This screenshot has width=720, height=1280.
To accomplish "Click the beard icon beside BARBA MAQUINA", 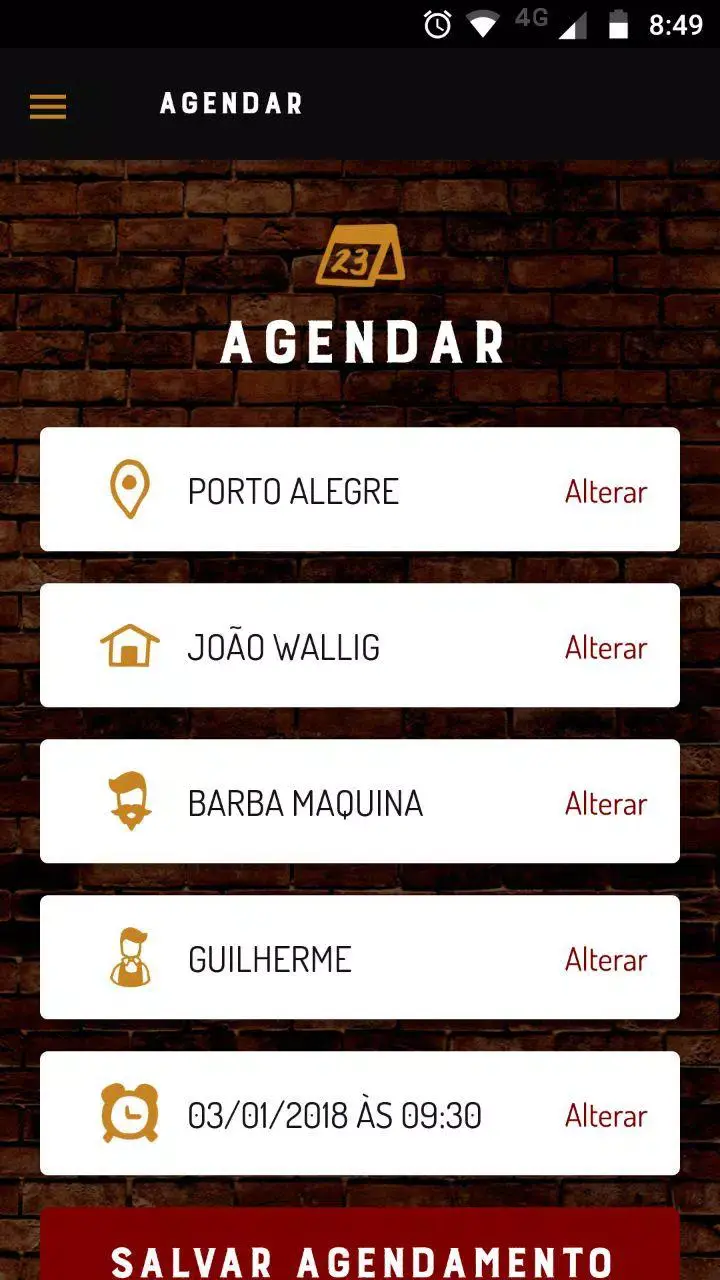I will click(128, 802).
